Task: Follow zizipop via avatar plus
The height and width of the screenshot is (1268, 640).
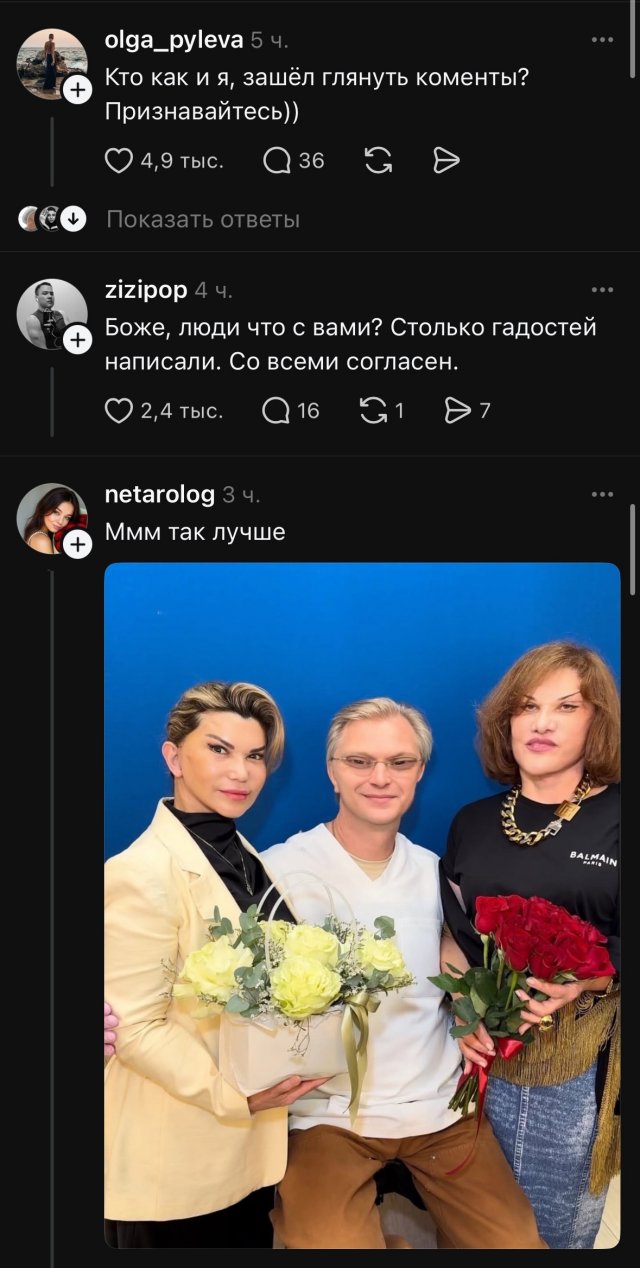Action: pyautogui.click(x=77, y=340)
